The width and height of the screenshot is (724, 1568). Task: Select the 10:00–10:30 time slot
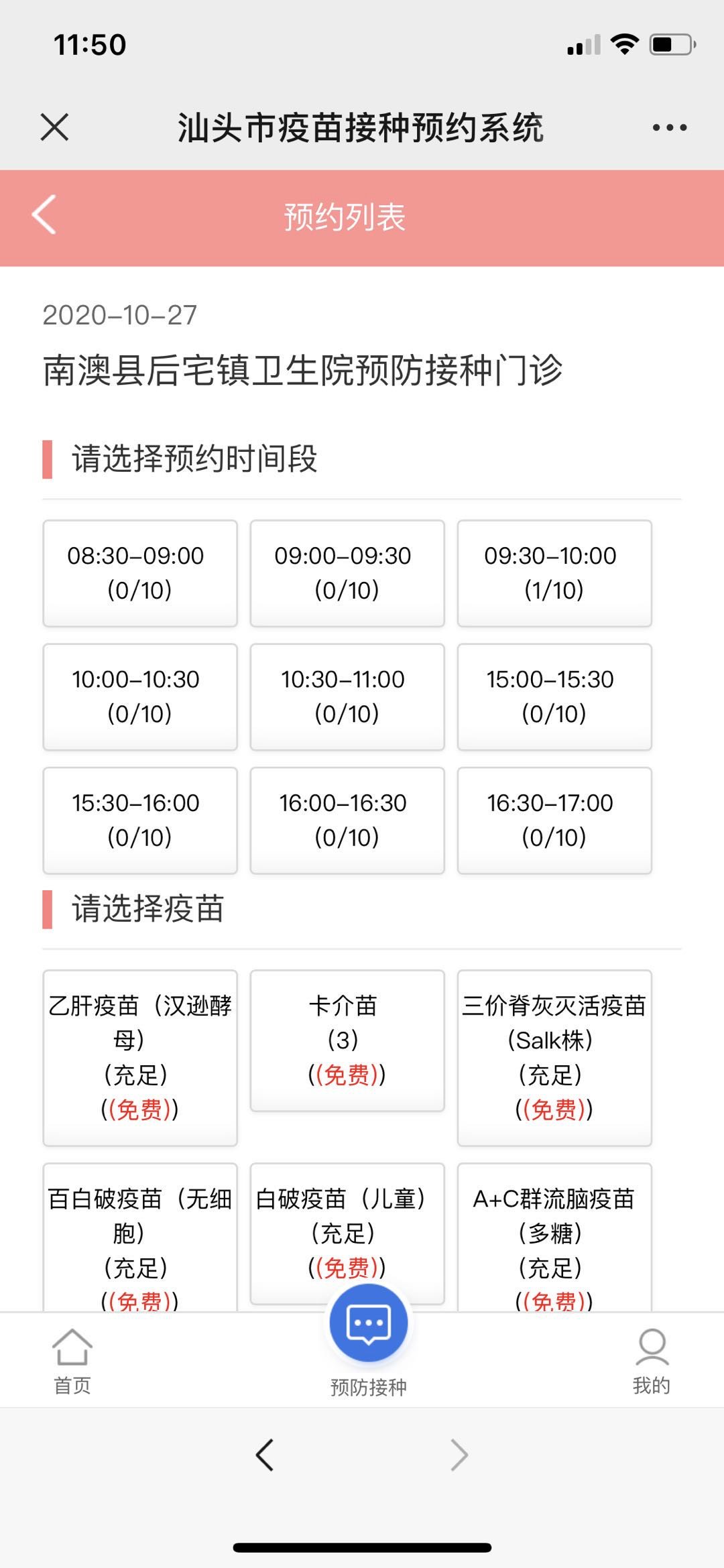pos(140,697)
